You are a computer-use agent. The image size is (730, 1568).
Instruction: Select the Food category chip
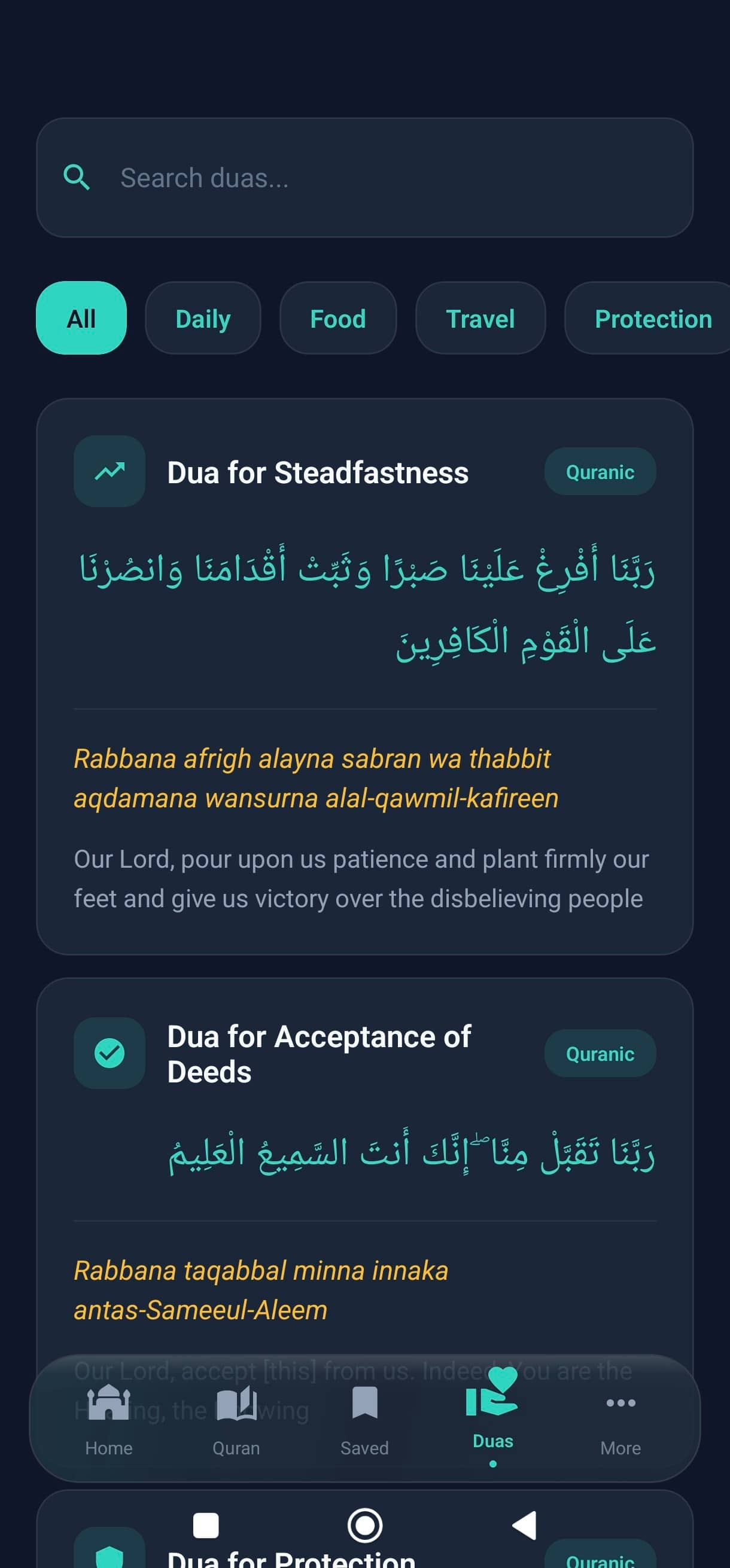pos(338,318)
